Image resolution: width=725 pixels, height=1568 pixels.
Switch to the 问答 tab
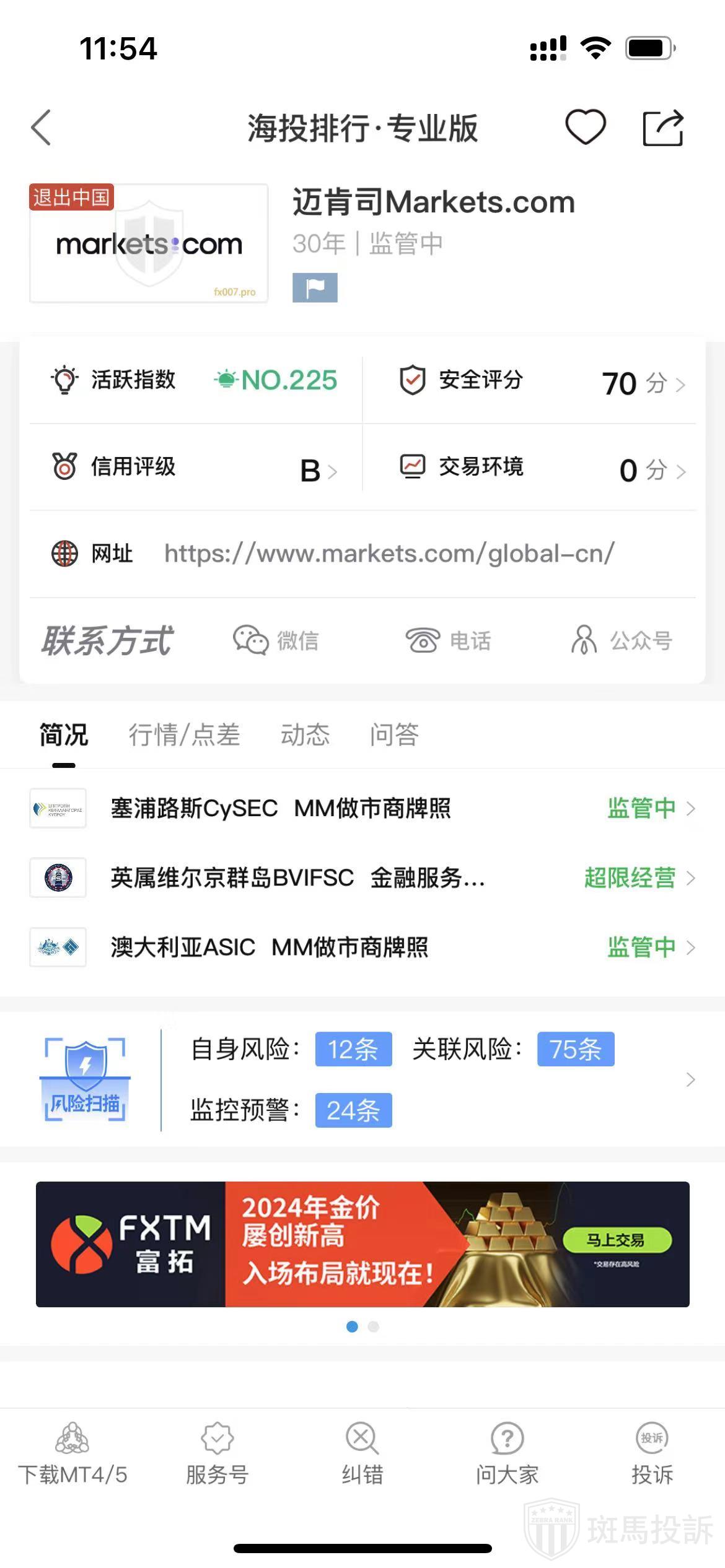point(394,735)
